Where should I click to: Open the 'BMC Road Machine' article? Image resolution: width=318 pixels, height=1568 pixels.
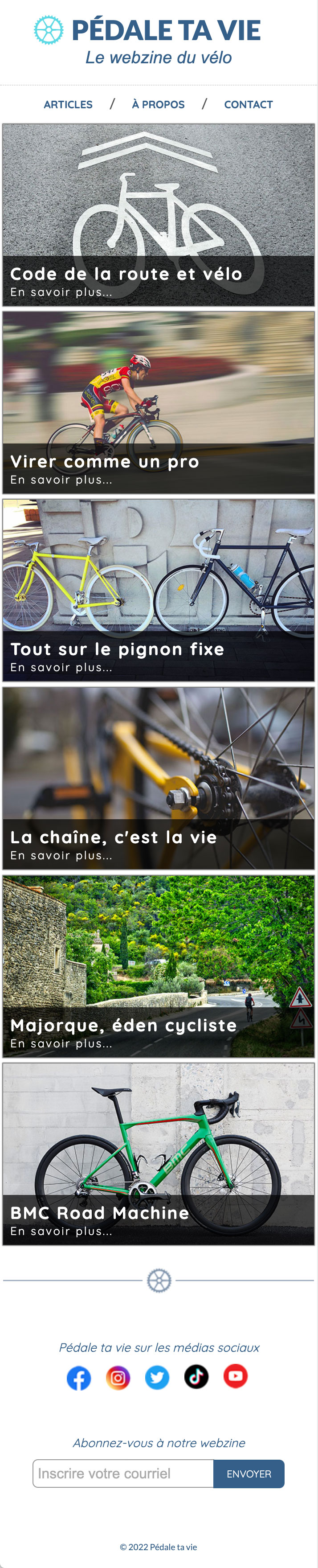pyautogui.click(x=100, y=1213)
